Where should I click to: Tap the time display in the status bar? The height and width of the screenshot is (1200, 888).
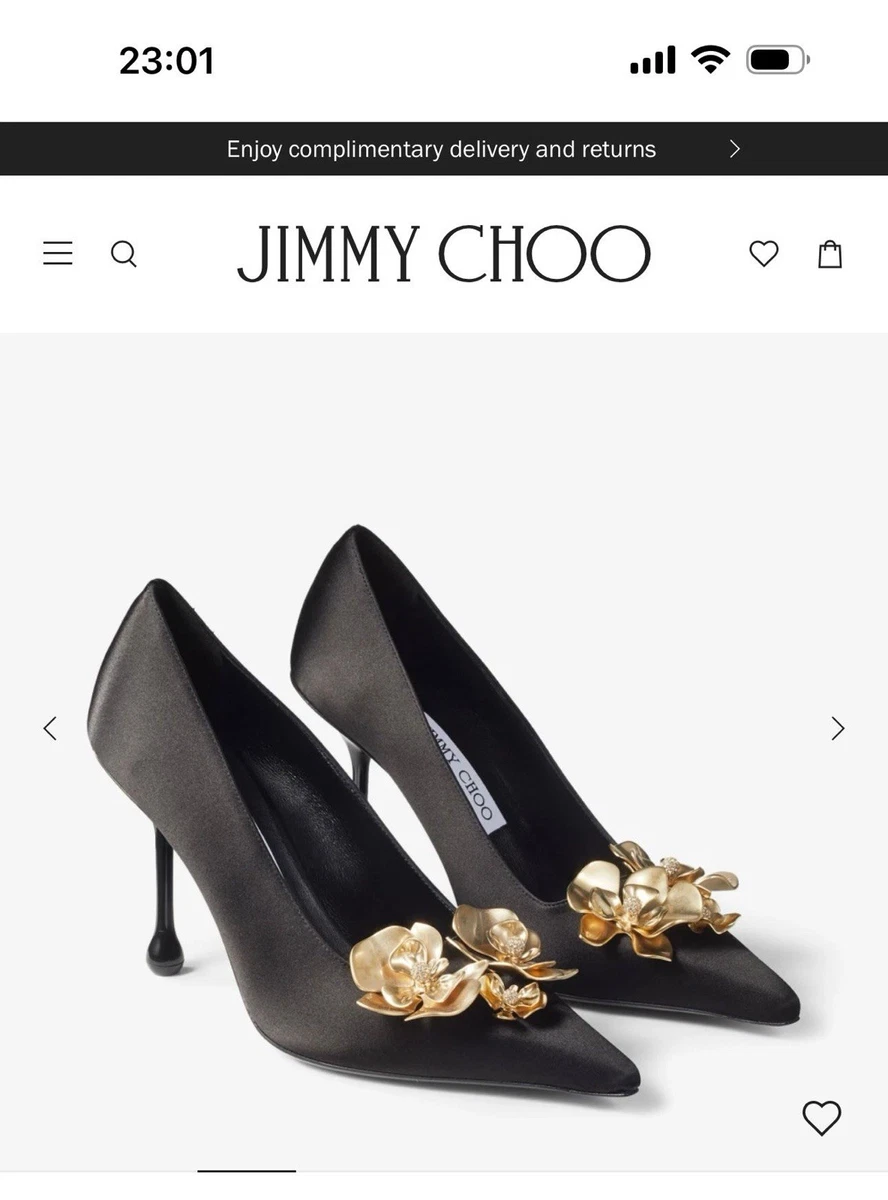click(168, 60)
